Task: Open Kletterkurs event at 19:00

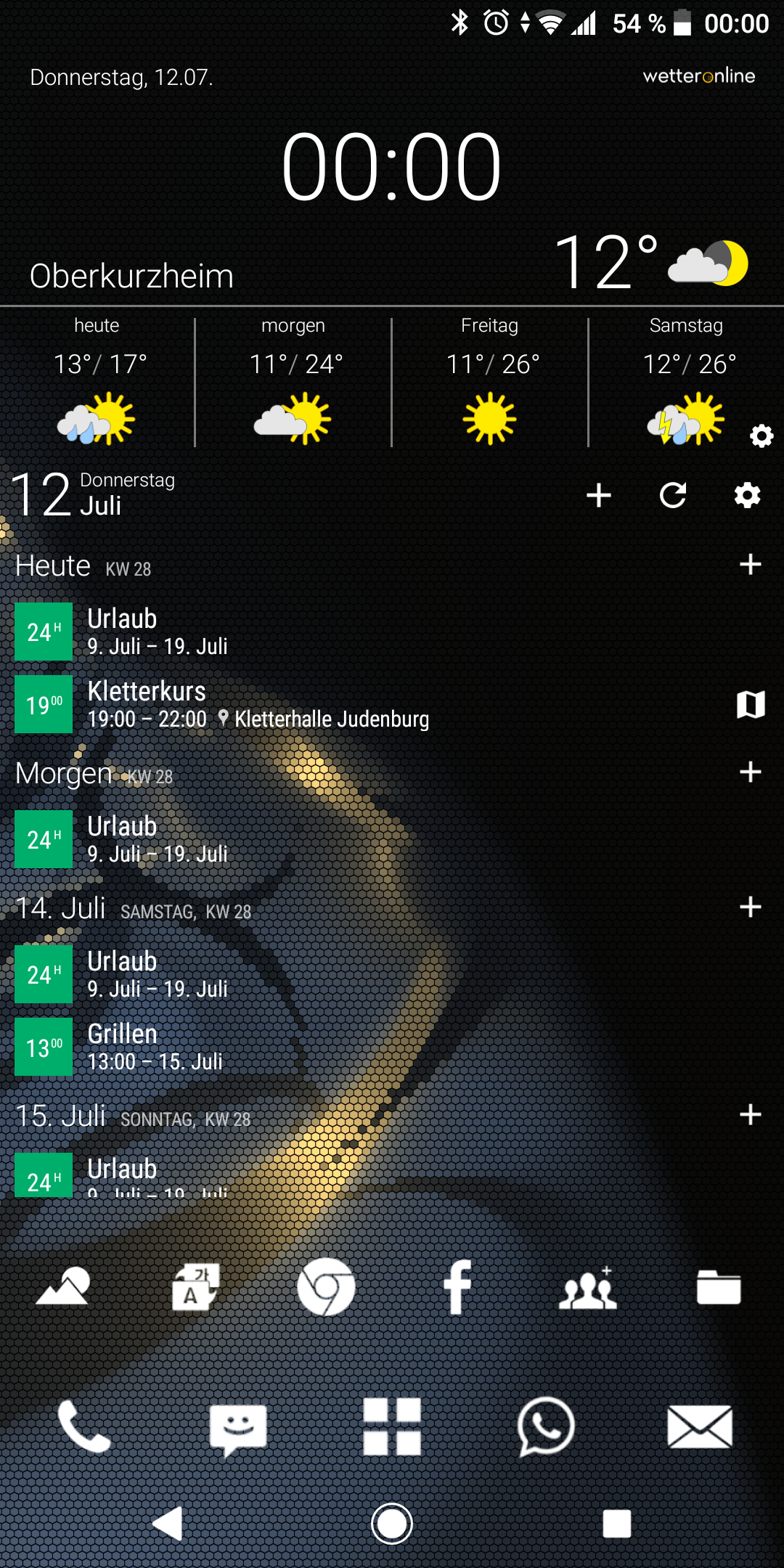Action: pos(363,704)
